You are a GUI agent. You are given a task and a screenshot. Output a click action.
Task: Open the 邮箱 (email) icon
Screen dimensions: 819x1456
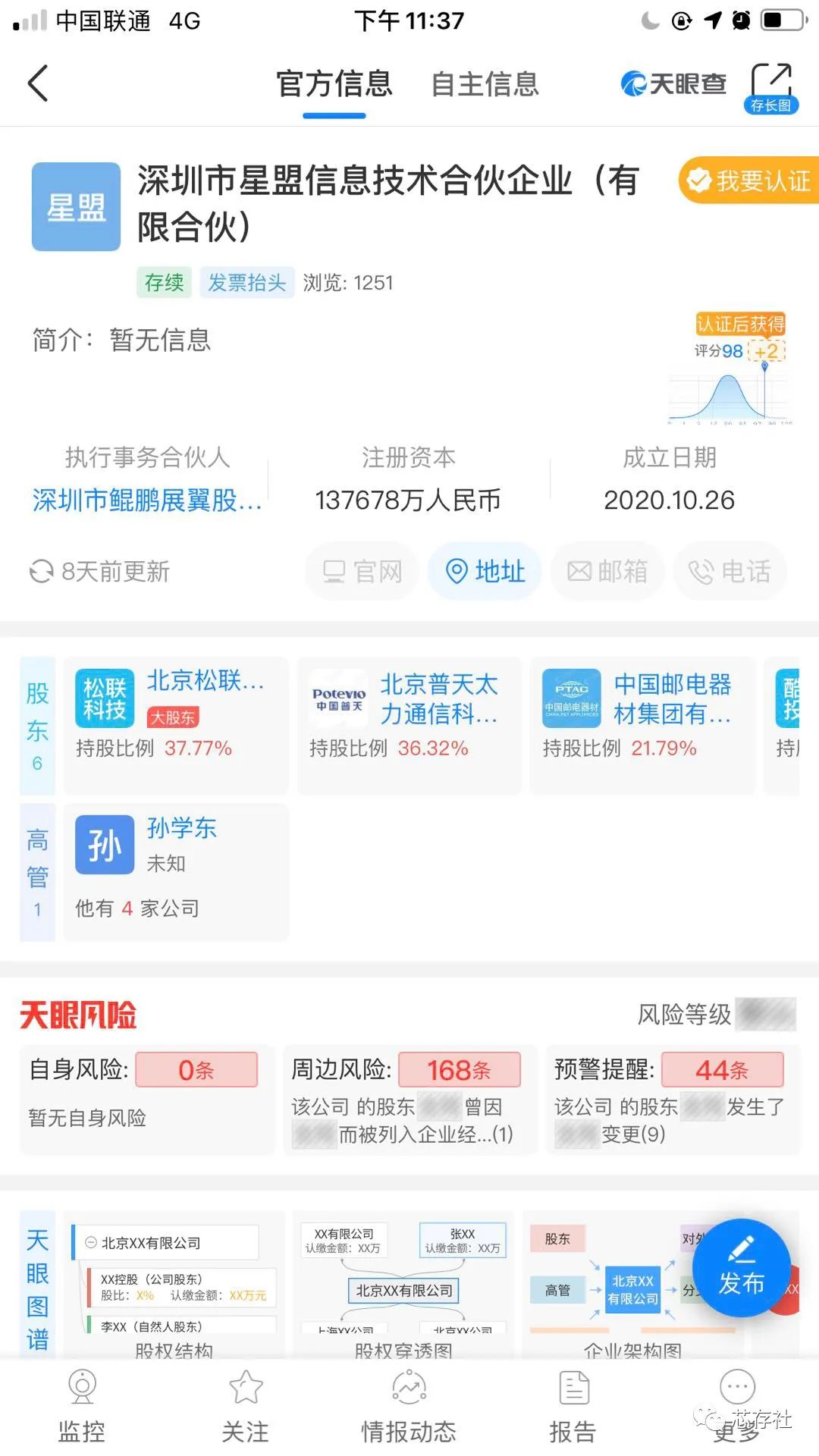(x=607, y=572)
